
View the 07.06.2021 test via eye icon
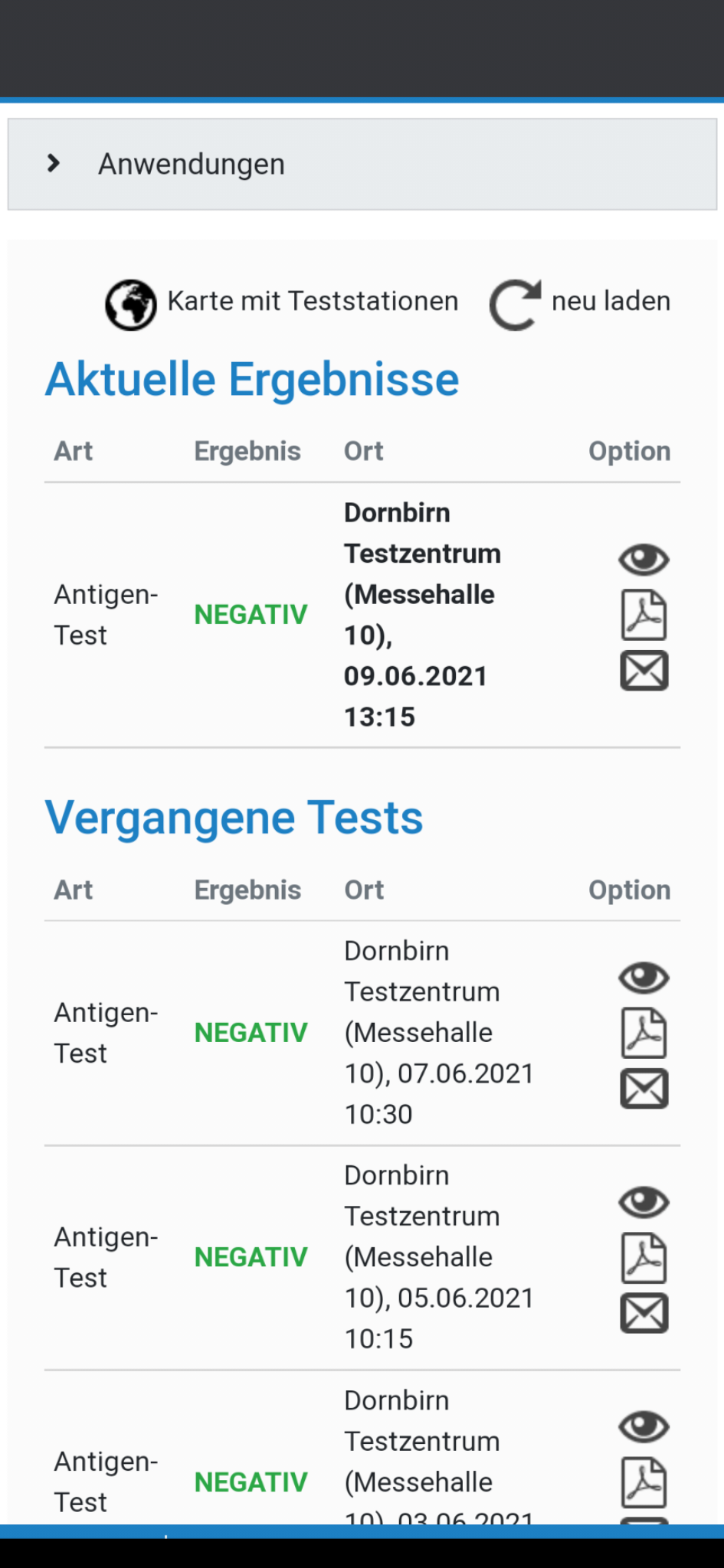[644, 978]
